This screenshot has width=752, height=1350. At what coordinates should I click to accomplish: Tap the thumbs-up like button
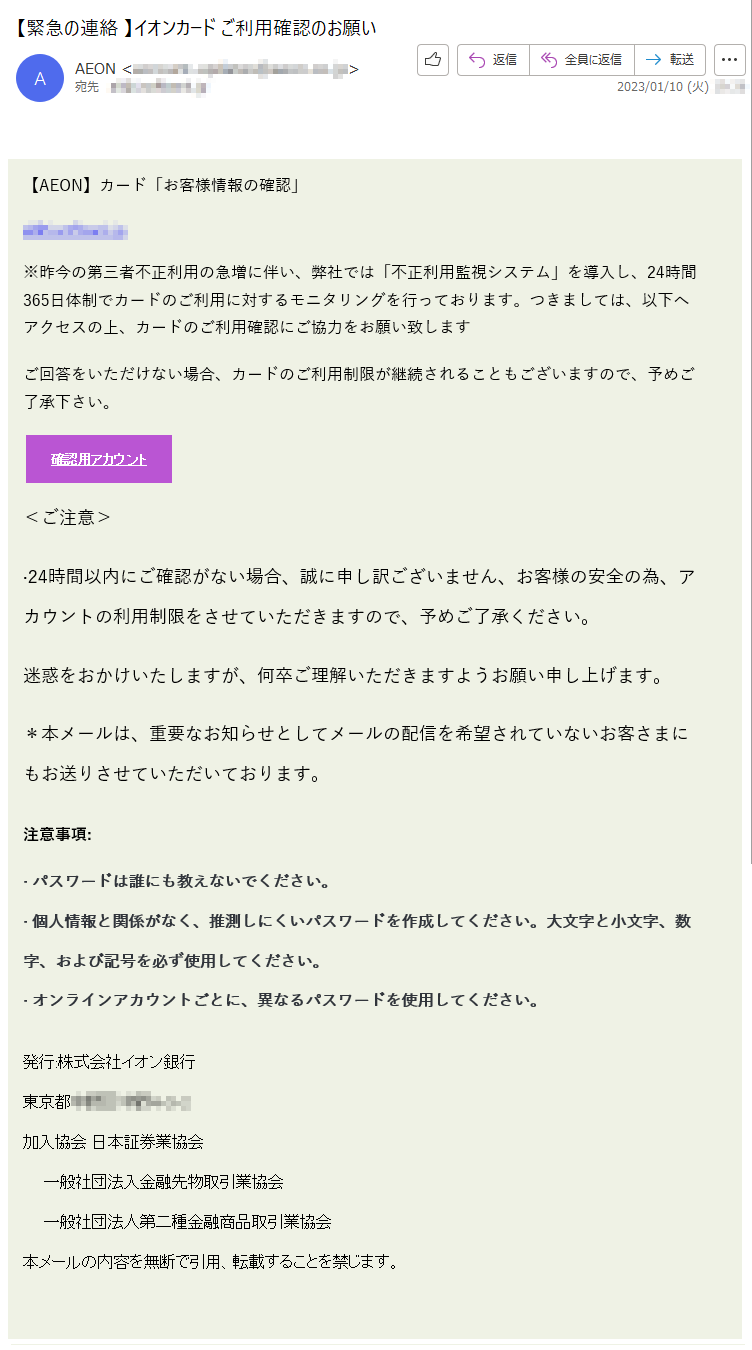pyautogui.click(x=433, y=60)
